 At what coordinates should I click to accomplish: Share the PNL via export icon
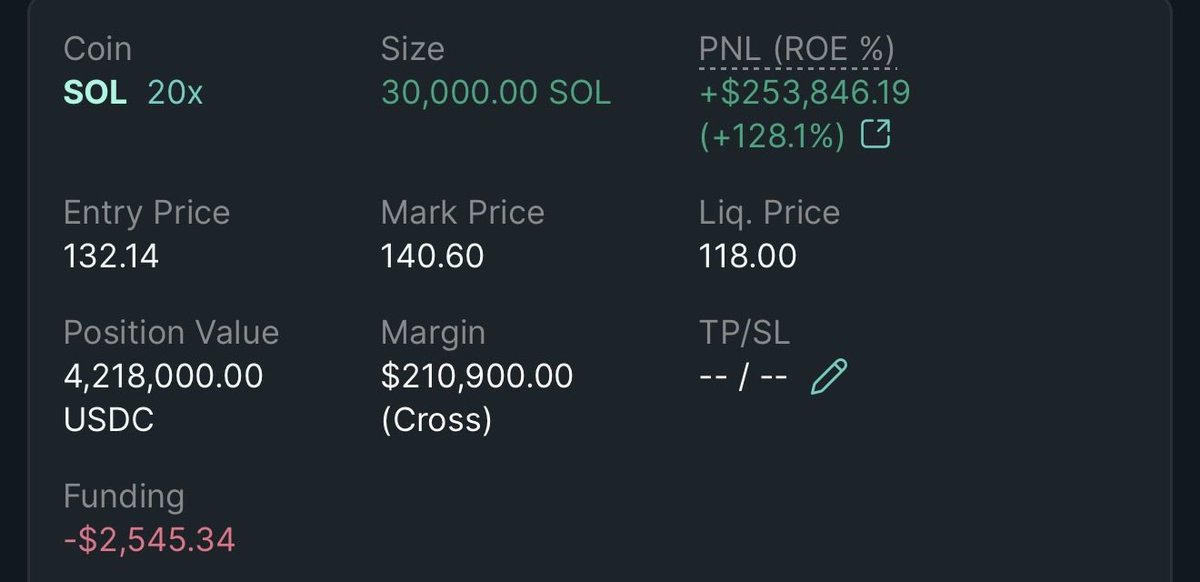coord(875,135)
